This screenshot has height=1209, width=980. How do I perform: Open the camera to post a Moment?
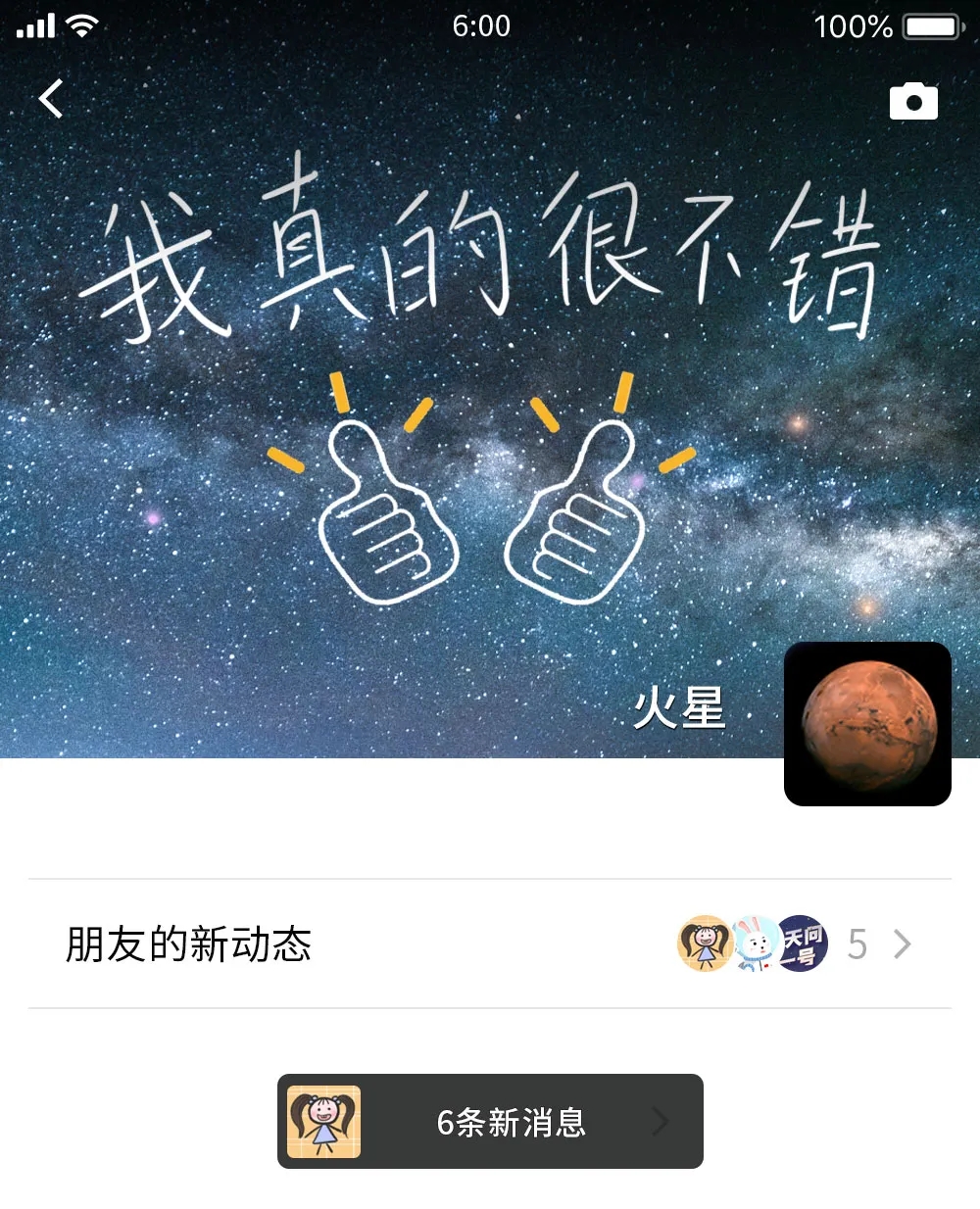pyautogui.click(x=913, y=100)
